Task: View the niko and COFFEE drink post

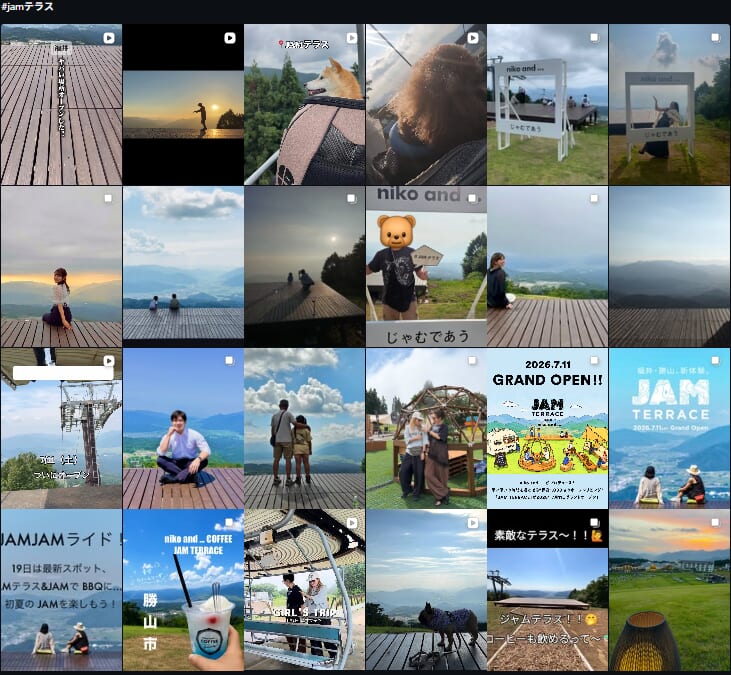Action: [x=183, y=590]
